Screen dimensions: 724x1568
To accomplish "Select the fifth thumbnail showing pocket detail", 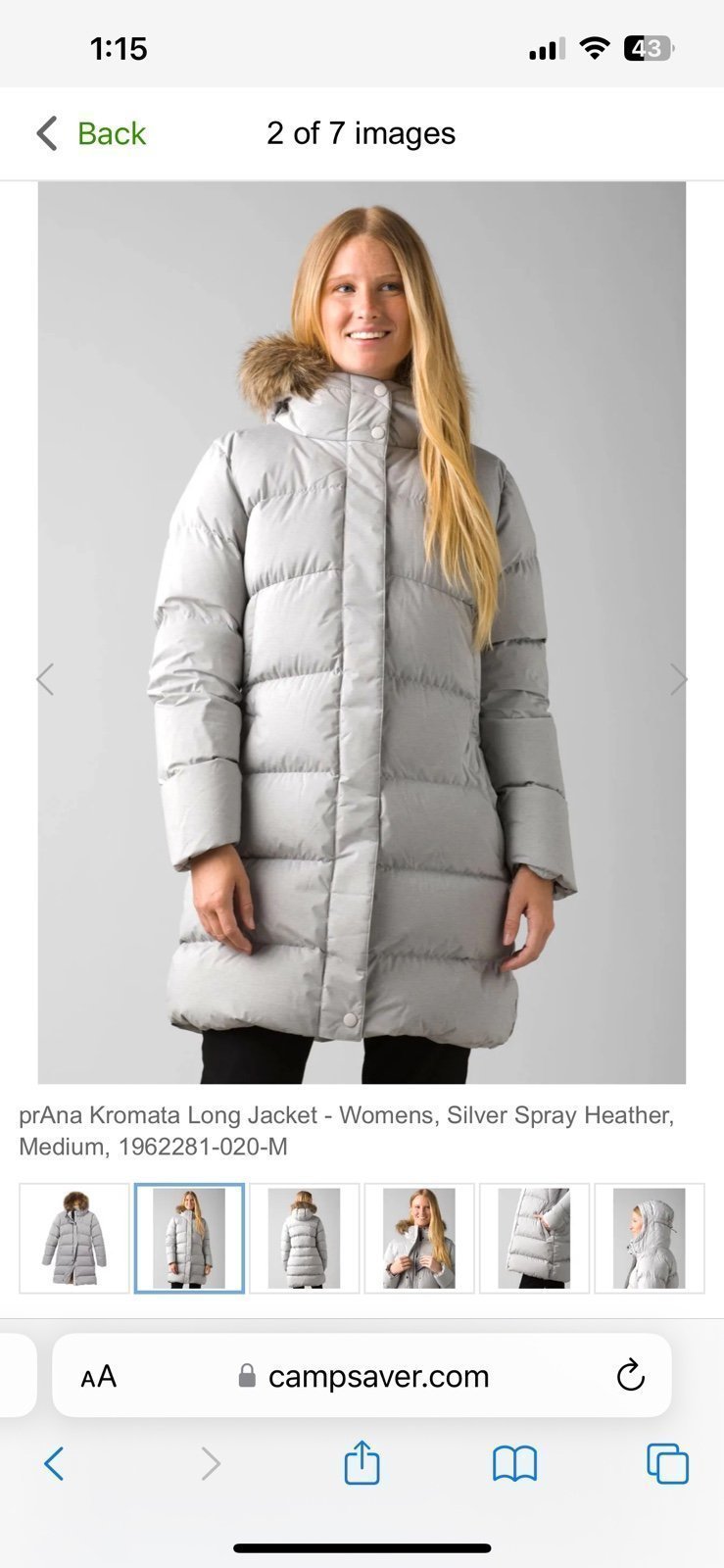I will coord(534,1239).
